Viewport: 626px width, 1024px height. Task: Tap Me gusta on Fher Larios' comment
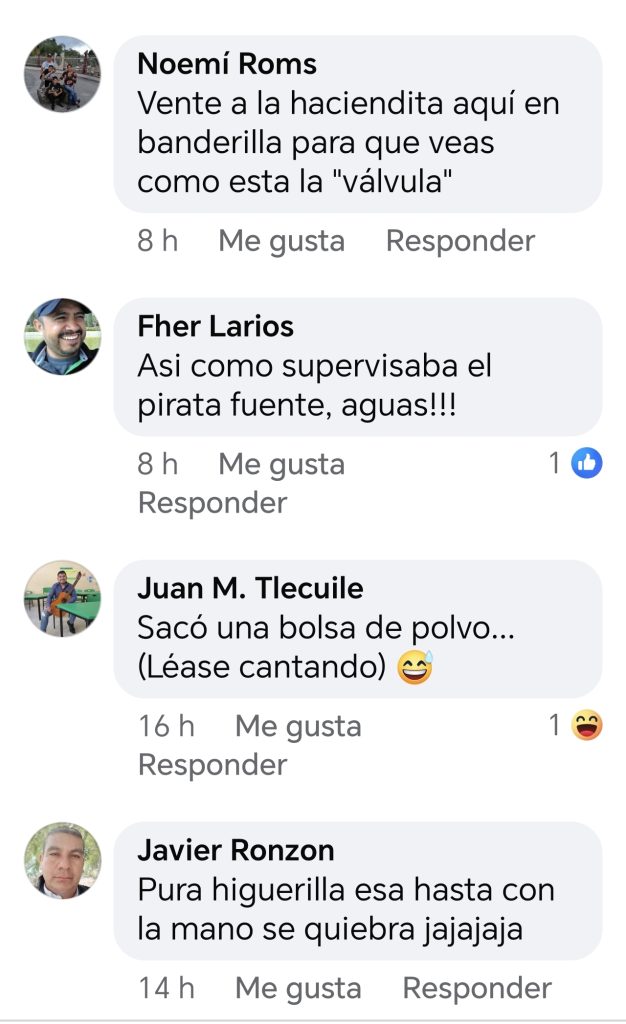point(281,464)
